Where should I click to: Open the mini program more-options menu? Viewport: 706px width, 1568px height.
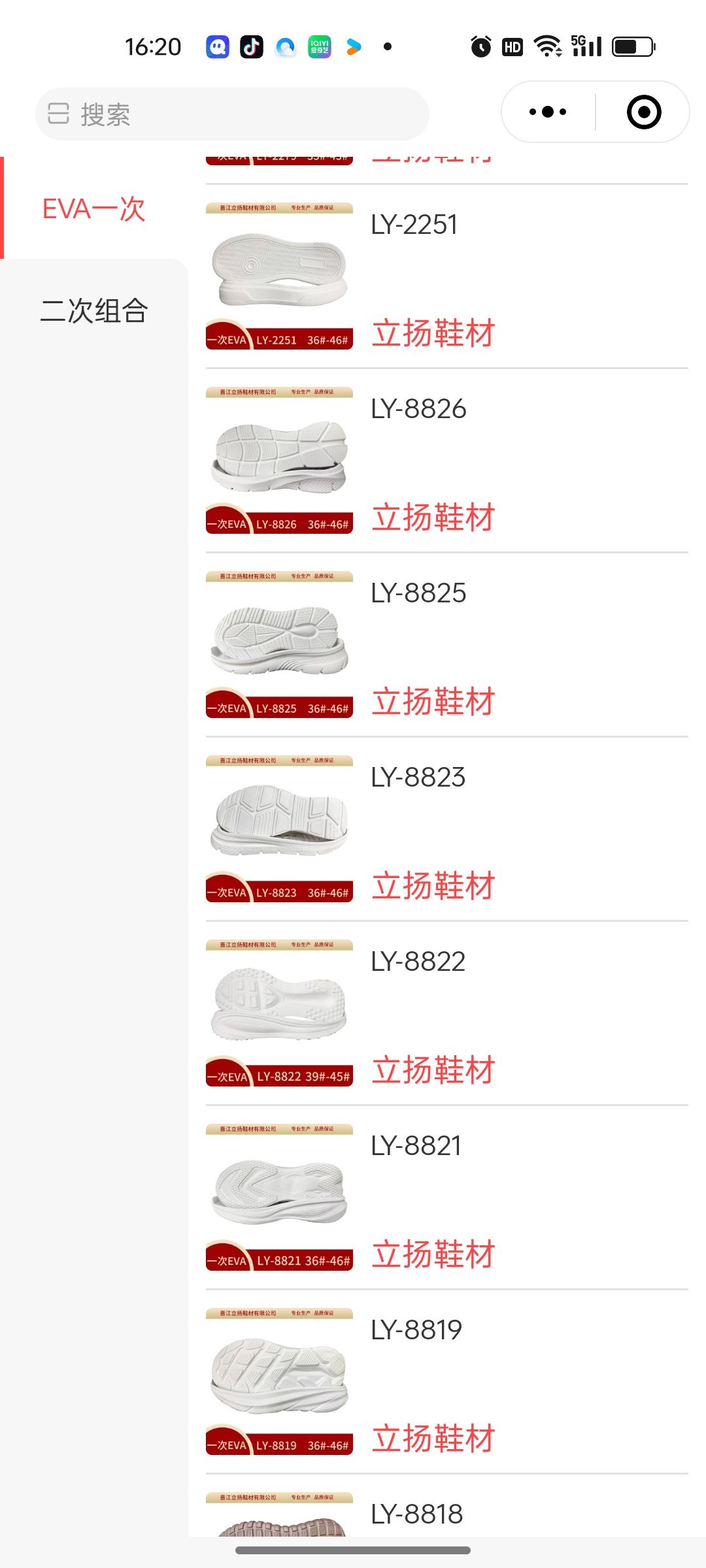tap(548, 112)
